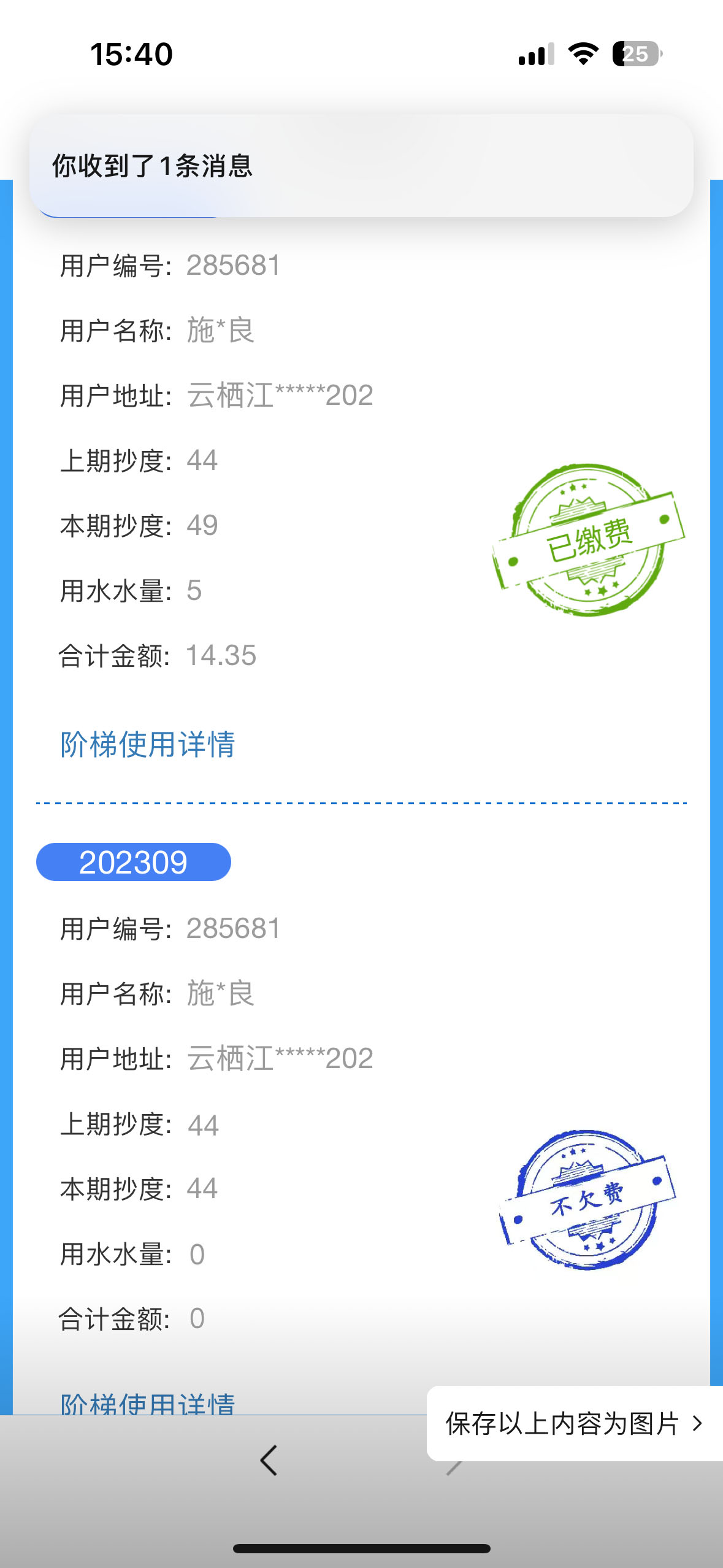The image size is (723, 1568).
Task: Open 阶梯使用详情 under the 已缴费 bill
Action: click(x=148, y=744)
